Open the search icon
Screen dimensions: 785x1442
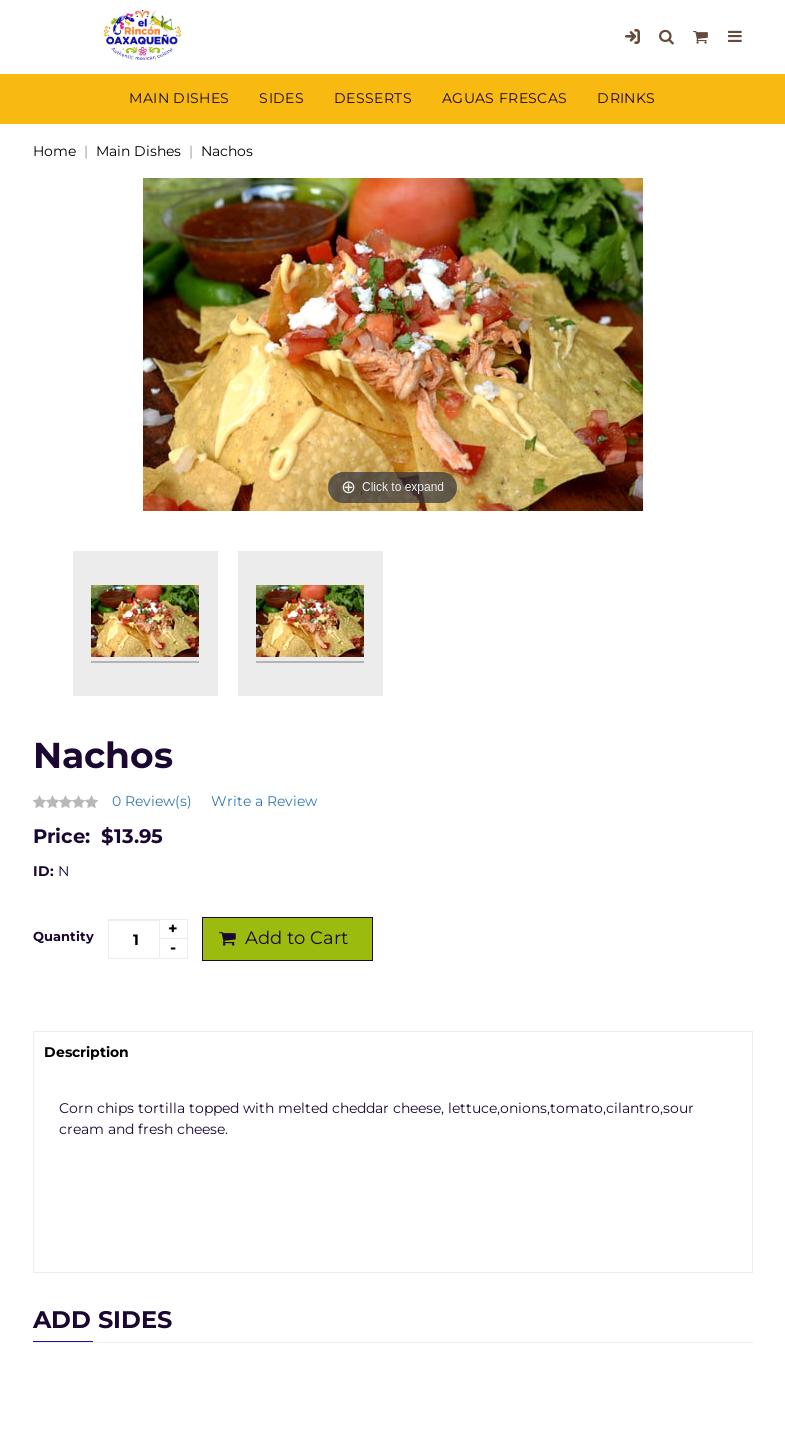point(666,37)
